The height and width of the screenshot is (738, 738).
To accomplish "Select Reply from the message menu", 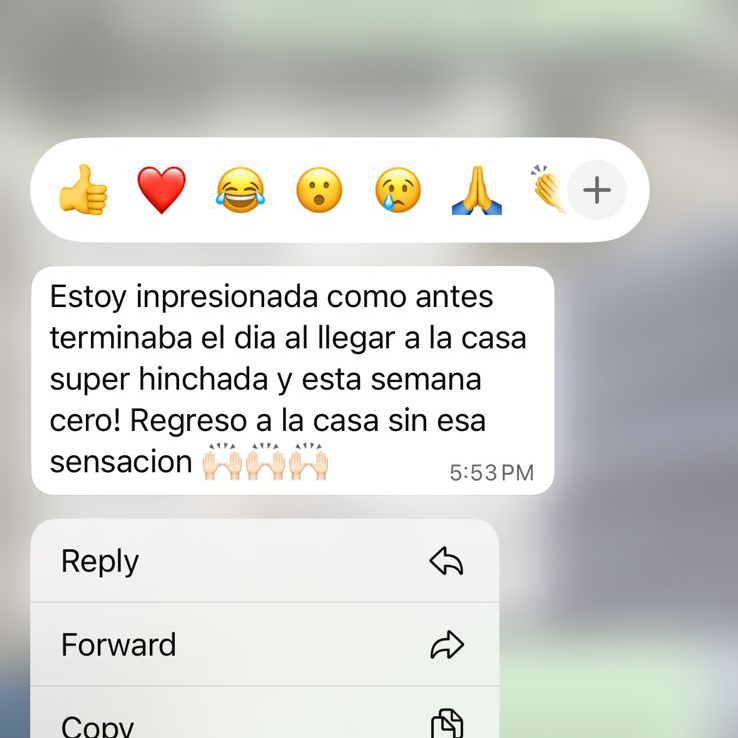I will pyautogui.click(x=264, y=561).
